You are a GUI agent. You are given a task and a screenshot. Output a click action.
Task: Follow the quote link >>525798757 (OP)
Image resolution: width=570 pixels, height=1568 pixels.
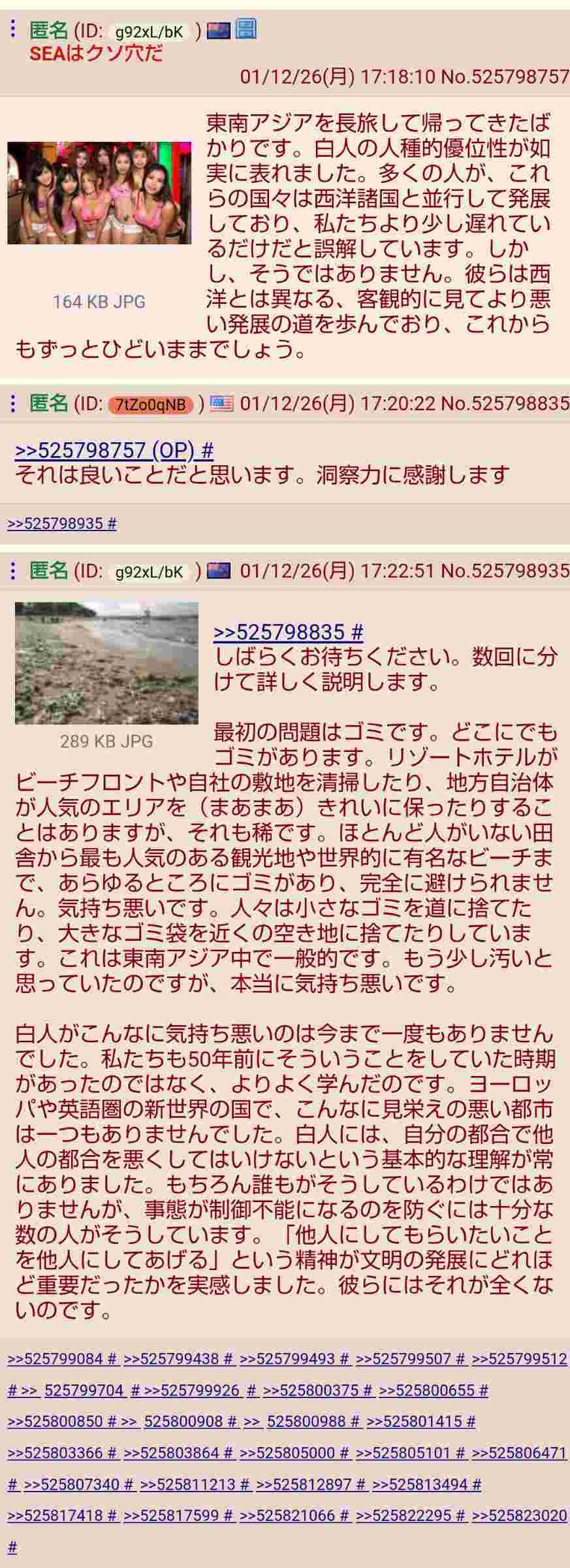(x=114, y=450)
